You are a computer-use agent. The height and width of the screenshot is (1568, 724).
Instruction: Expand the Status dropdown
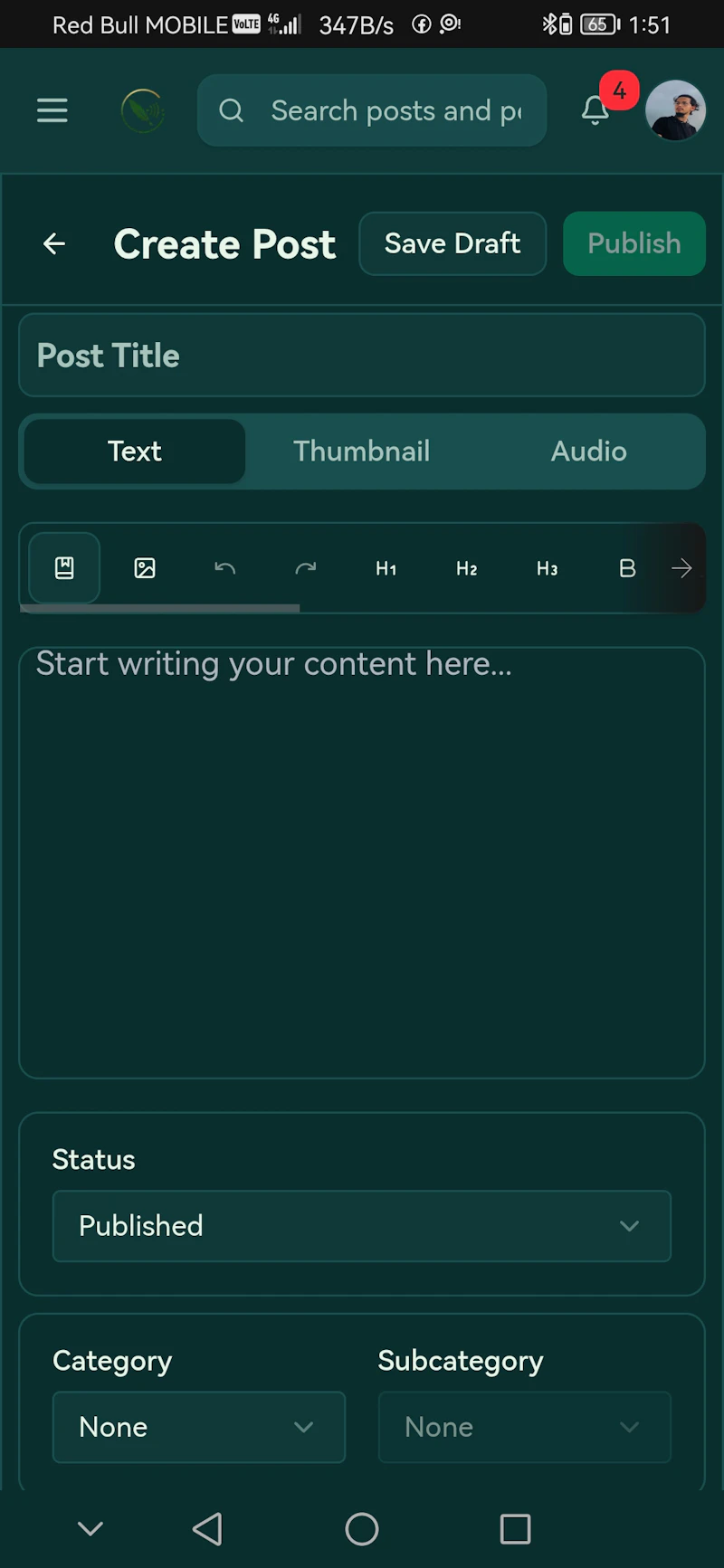[x=362, y=1226]
